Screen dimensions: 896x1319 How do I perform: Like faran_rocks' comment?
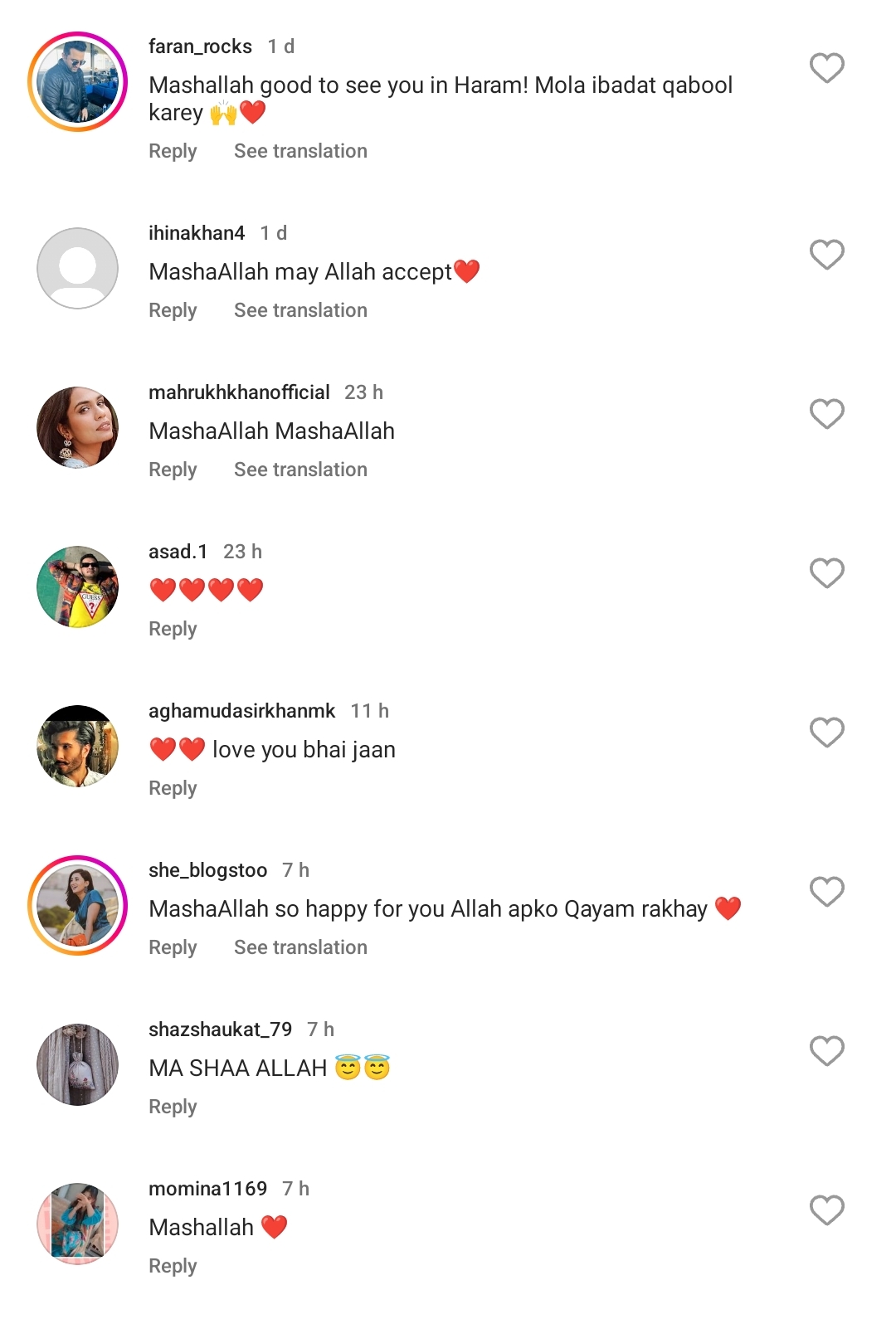[x=826, y=68]
